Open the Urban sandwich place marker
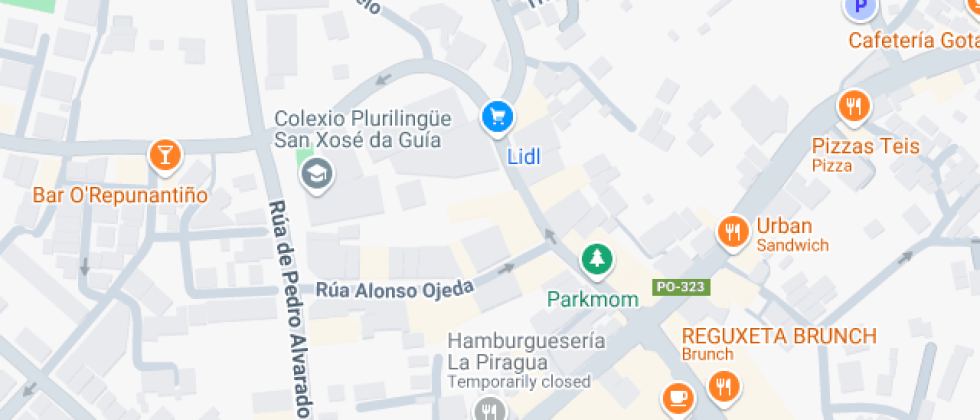The width and height of the screenshot is (980, 420). pyautogui.click(x=733, y=232)
